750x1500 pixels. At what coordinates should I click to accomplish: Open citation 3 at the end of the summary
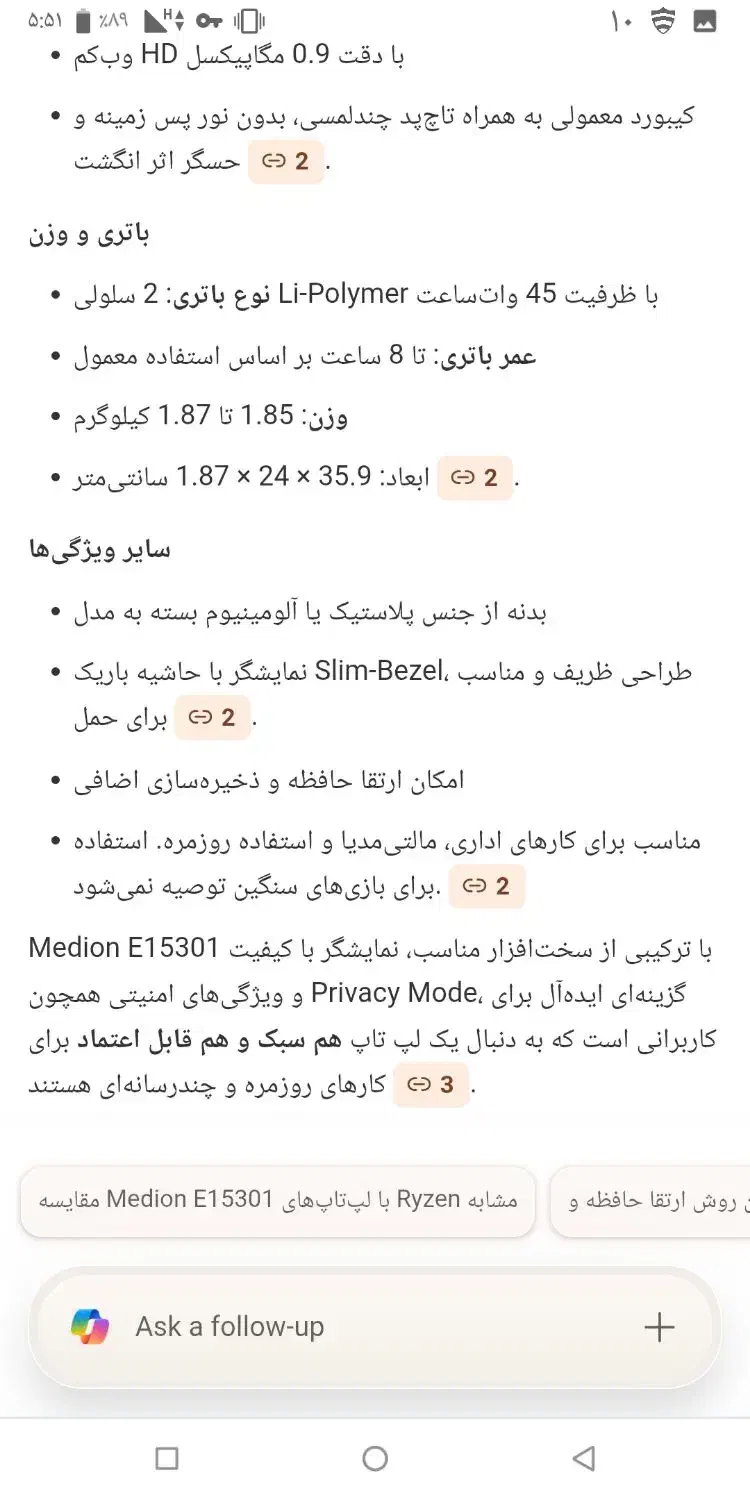431,1084
